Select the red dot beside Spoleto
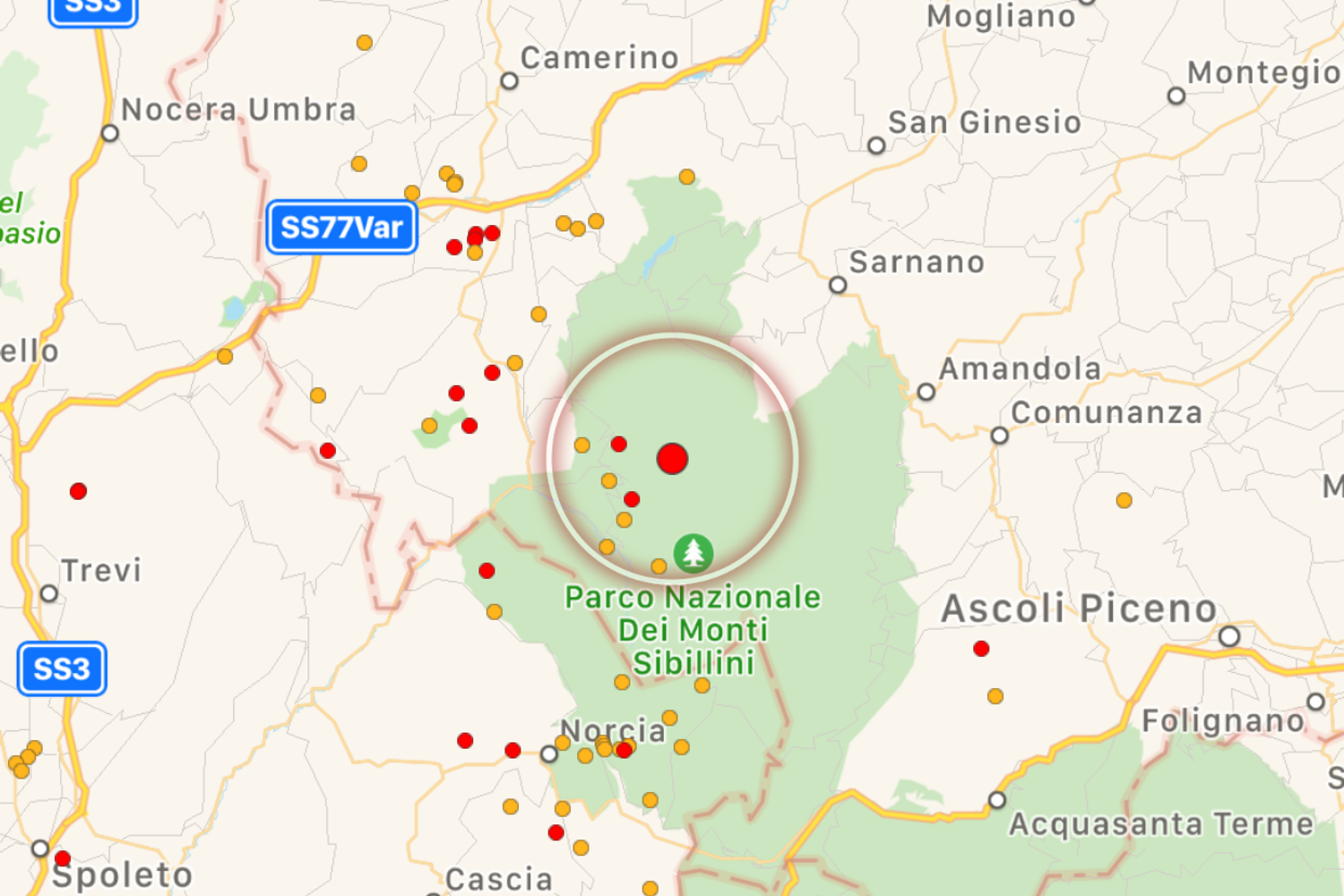This screenshot has width=1344, height=896. (63, 858)
